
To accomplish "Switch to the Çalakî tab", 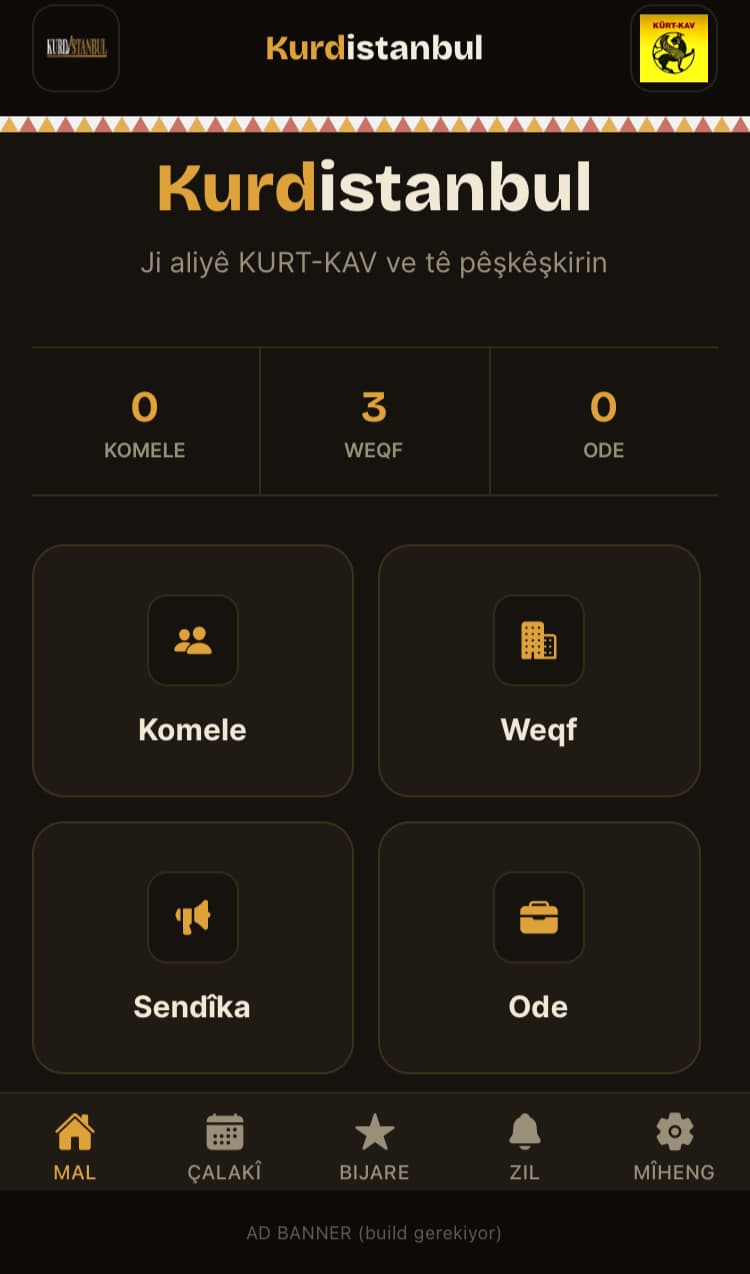I will [225, 1147].
